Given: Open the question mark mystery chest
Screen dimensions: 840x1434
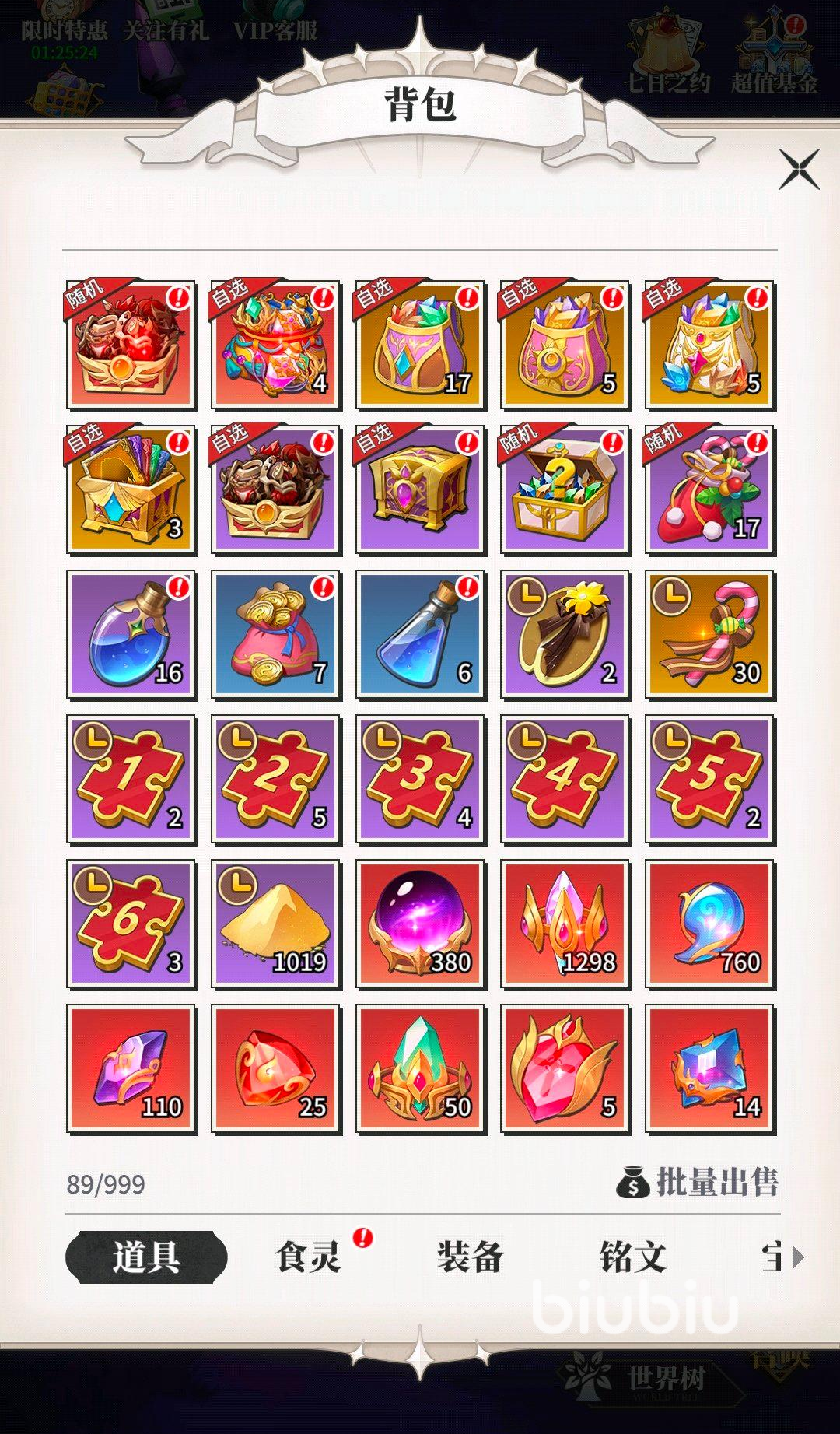Looking at the screenshot, I should pyautogui.click(x=565, y=490).
